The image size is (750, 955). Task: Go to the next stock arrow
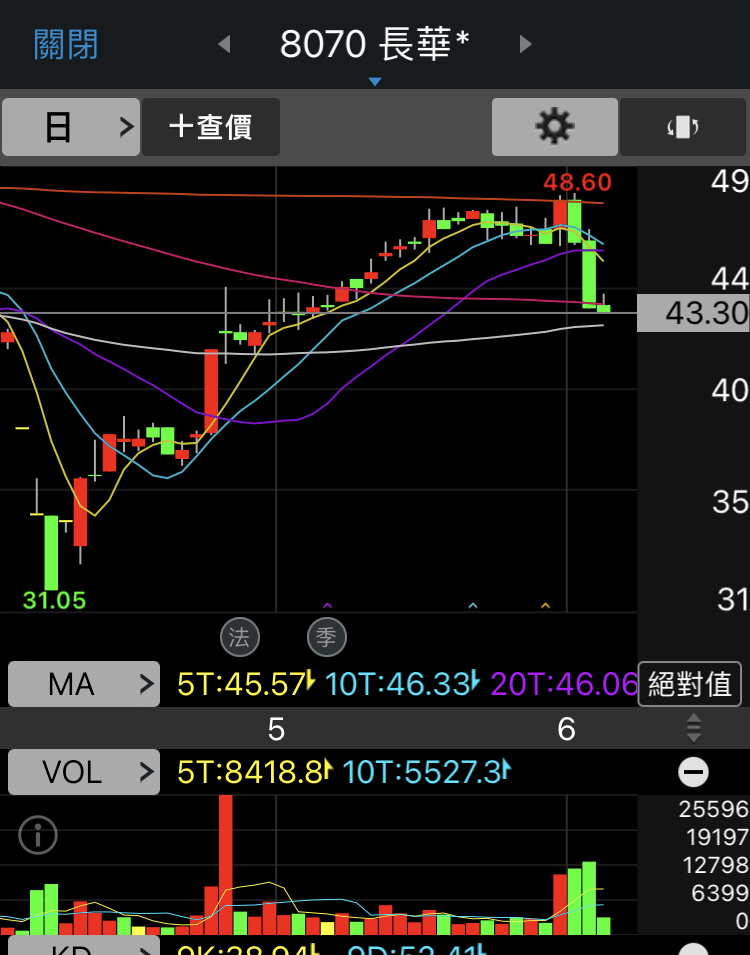pyautogui.click(x=526, y=44)
